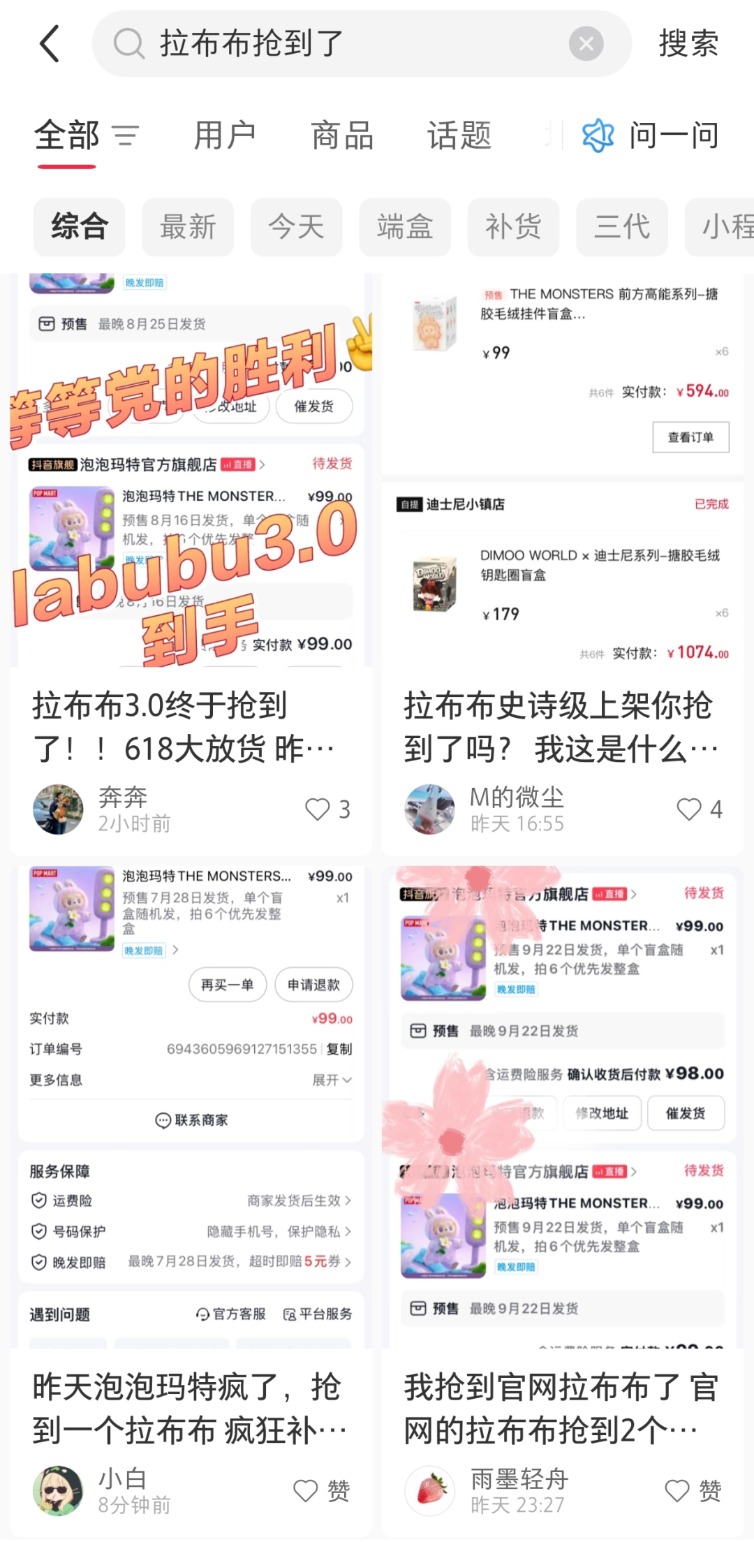This screenshot has width=754, height=1542.
Task: Like 小白's post
Action: pos(306,1490)
